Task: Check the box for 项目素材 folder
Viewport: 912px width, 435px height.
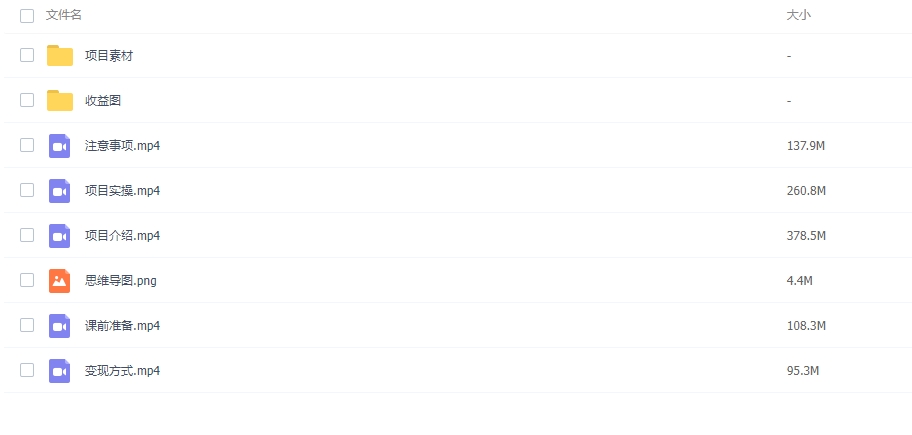Action: click(x=27, y=56)
